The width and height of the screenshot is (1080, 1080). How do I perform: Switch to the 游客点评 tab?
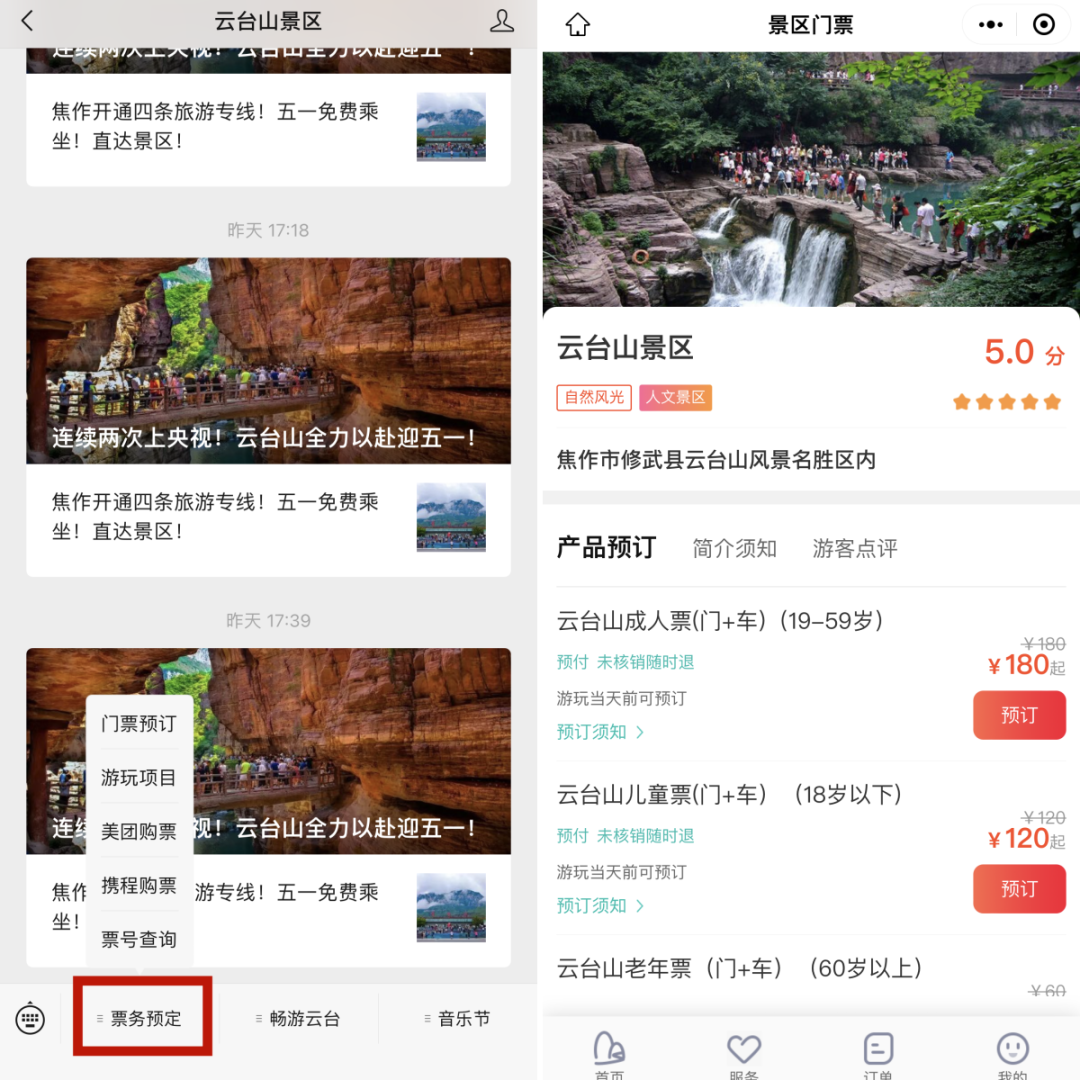[x=854, y=548]
